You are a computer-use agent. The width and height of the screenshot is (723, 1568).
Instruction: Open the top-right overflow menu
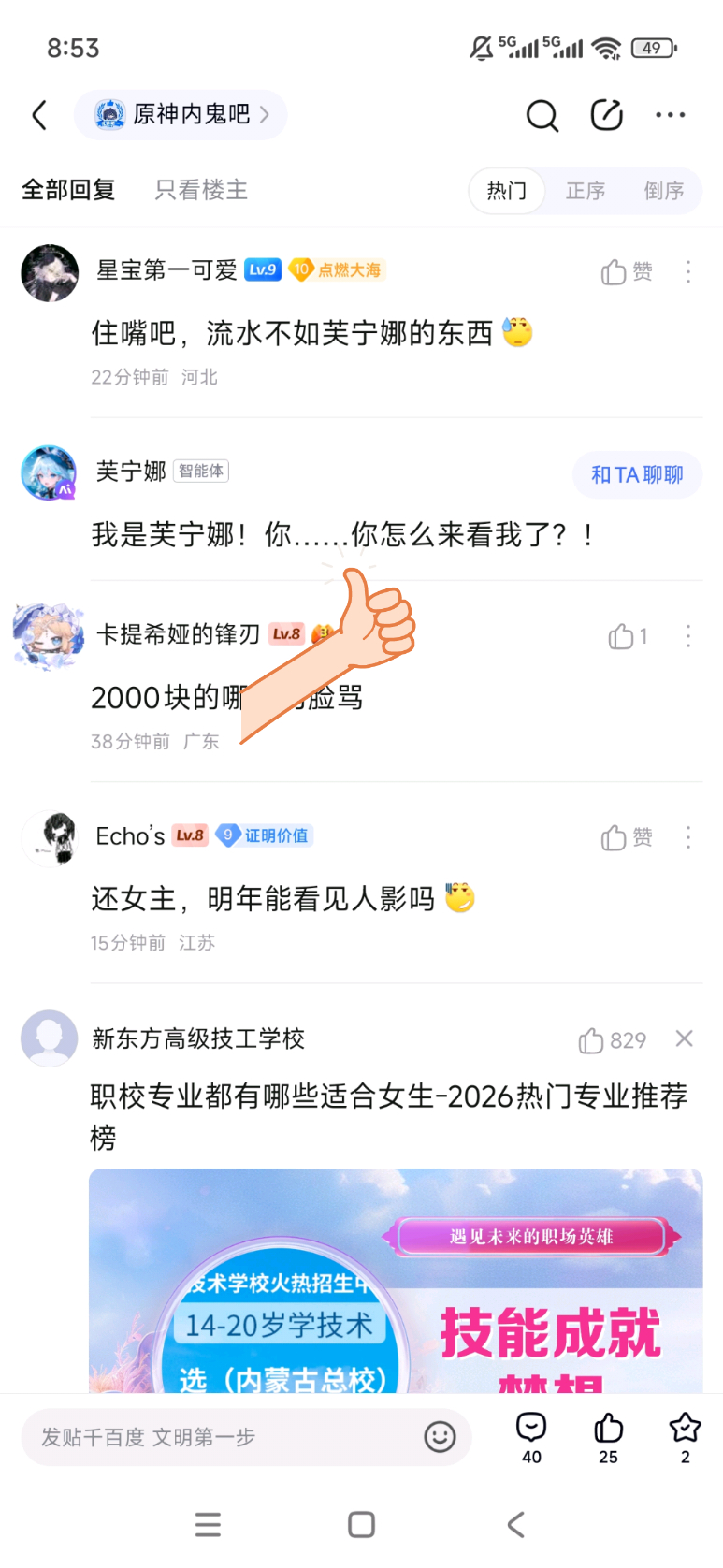670,115
